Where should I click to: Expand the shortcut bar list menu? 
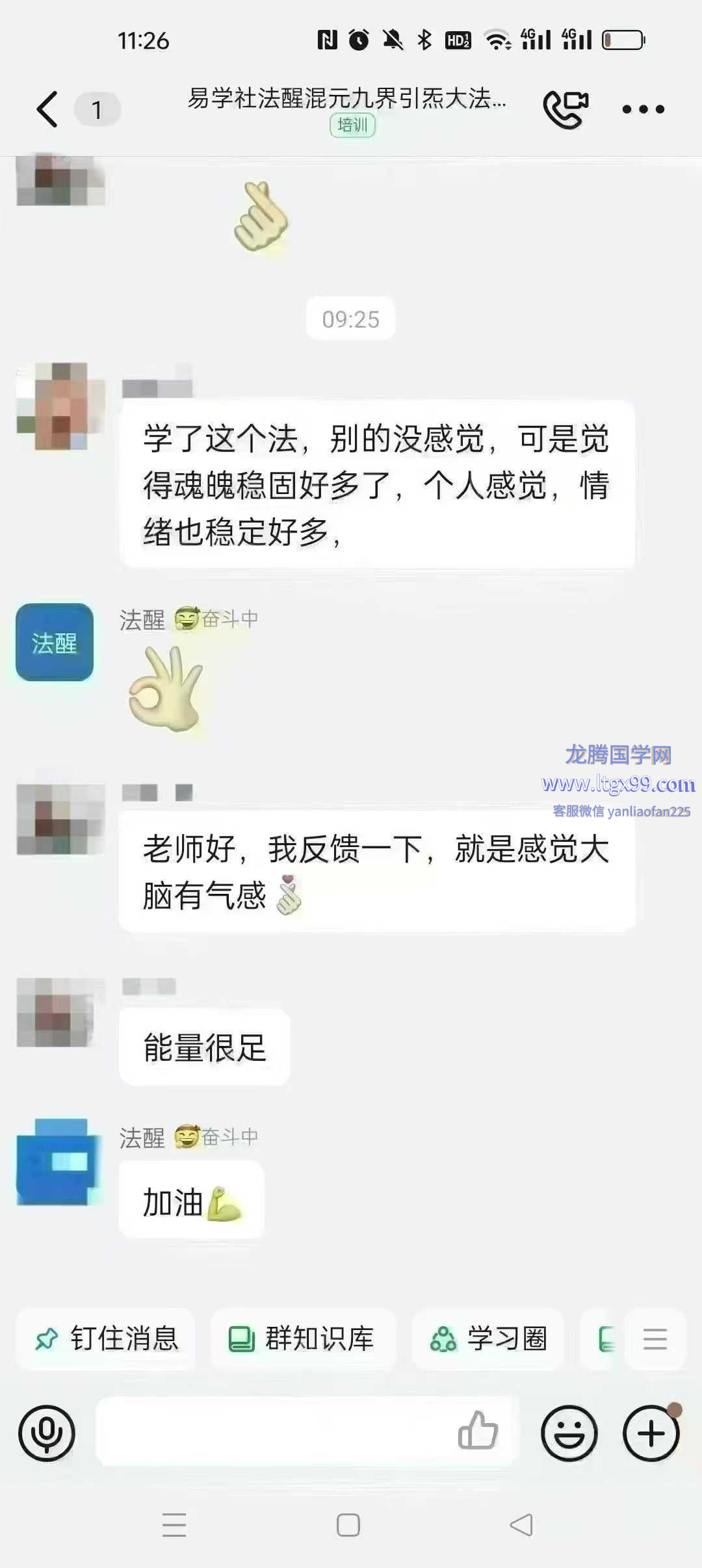click(655, 1339)
